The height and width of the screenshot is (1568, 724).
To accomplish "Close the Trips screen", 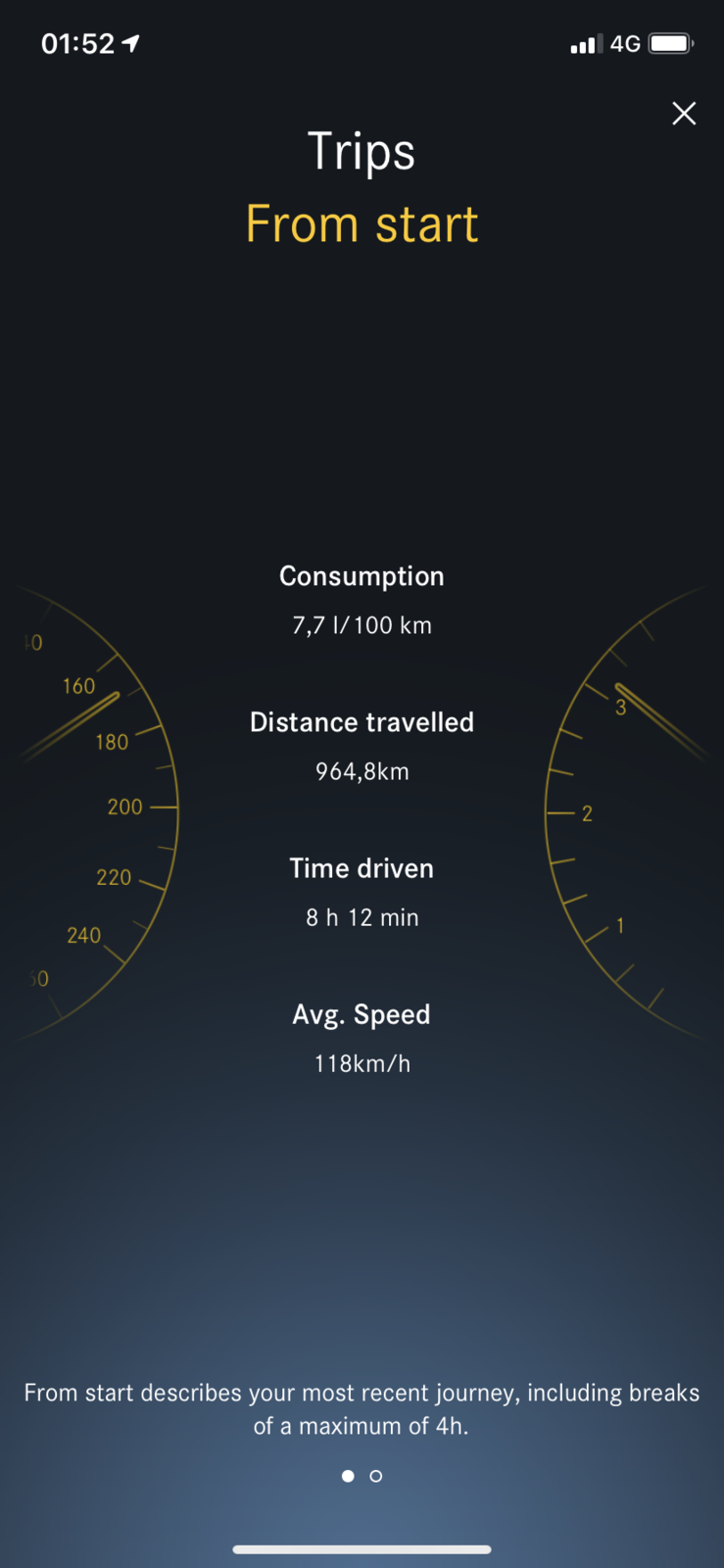I will 684,114.
